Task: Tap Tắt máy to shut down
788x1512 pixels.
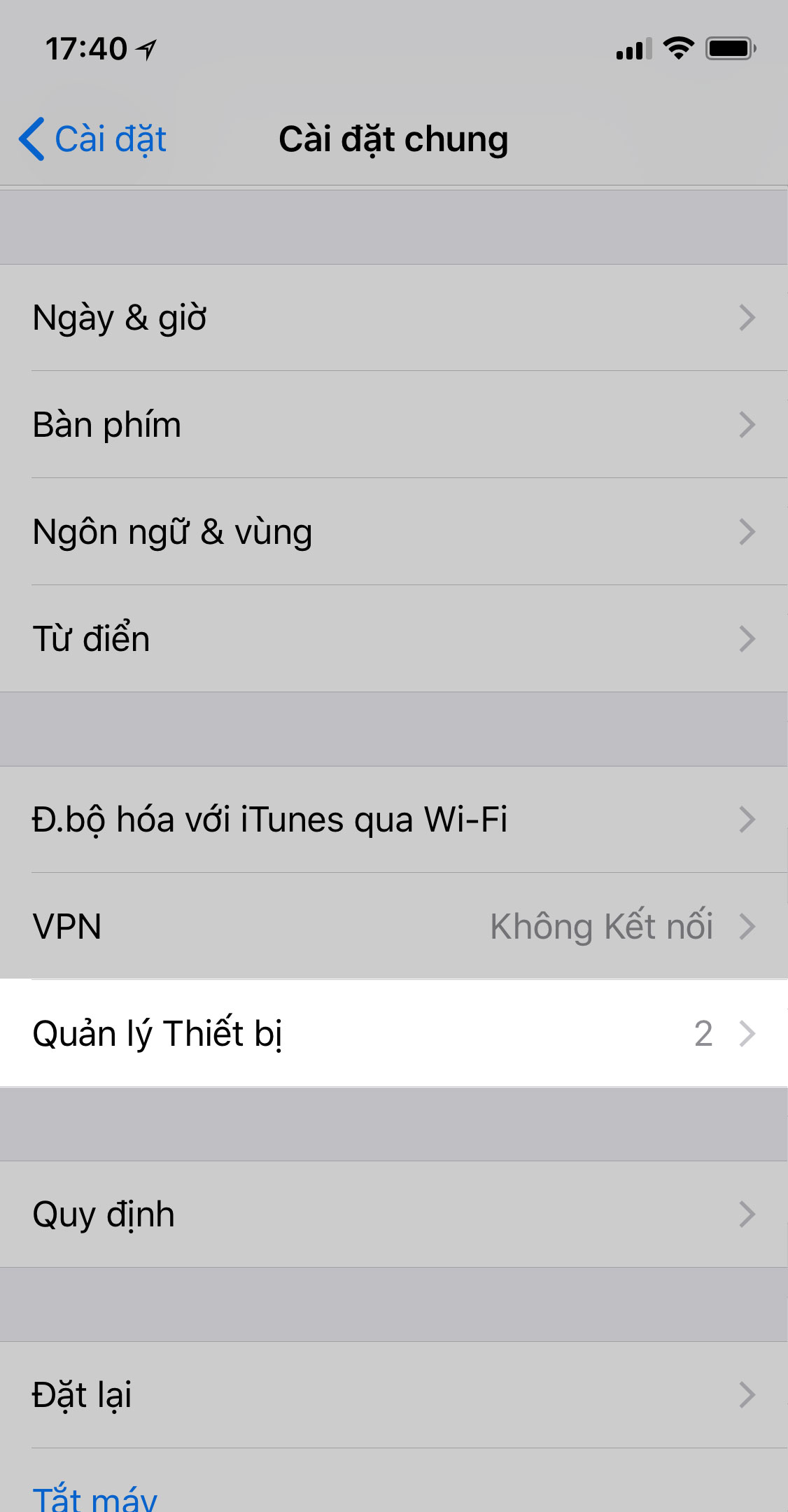Action: pos(95,1497)
